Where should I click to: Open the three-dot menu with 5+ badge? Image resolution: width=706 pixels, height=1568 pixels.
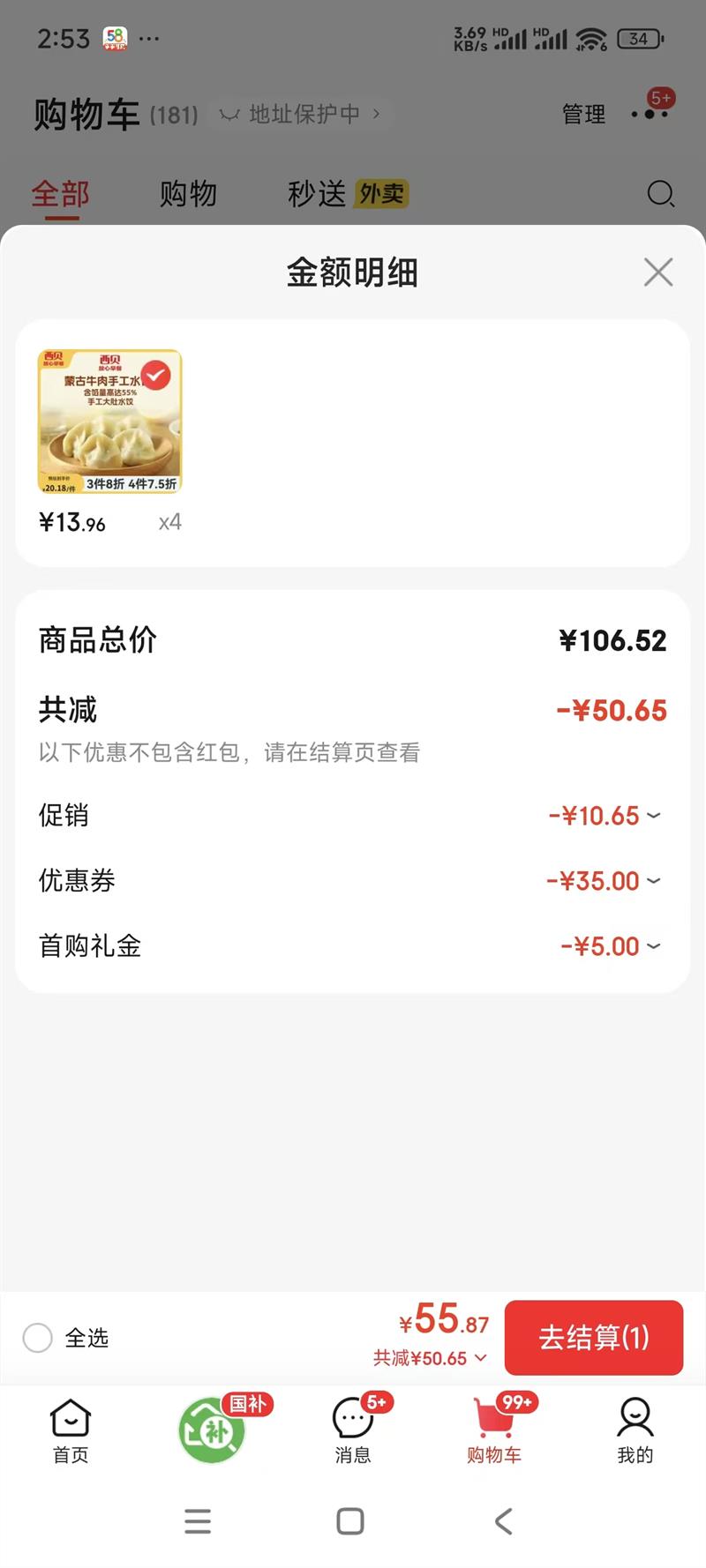[650, 114]
